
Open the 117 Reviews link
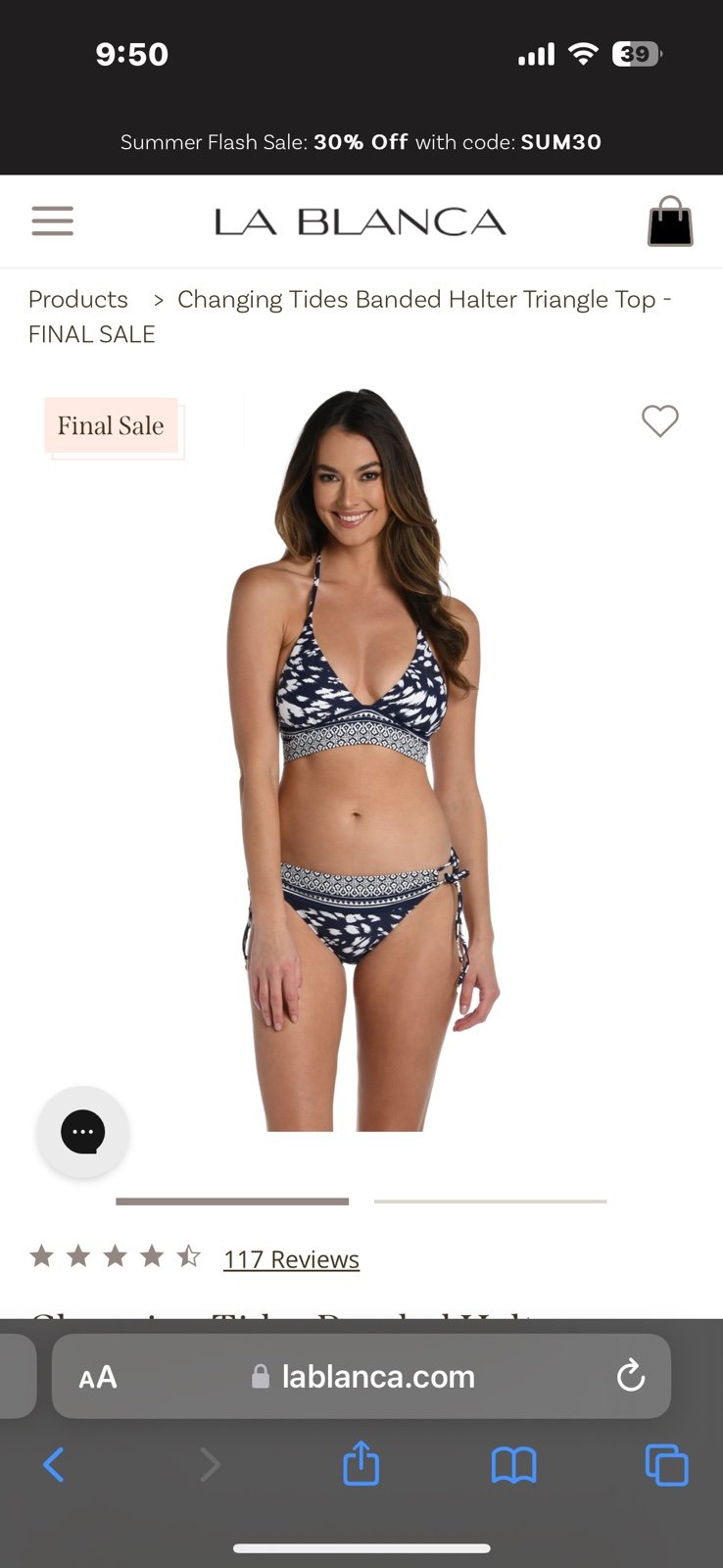pyautogui.click(x=291, y=1259)
